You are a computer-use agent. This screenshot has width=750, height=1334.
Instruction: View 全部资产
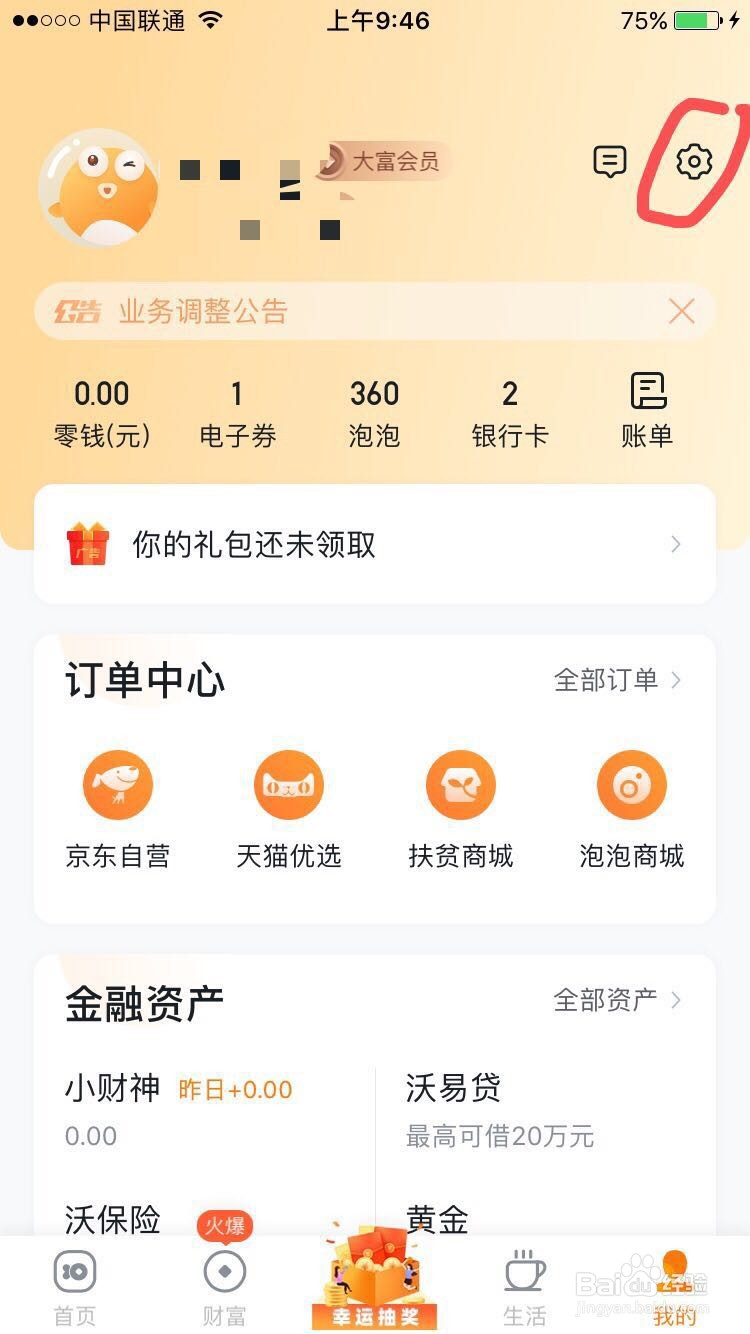tap(617, 1000)
